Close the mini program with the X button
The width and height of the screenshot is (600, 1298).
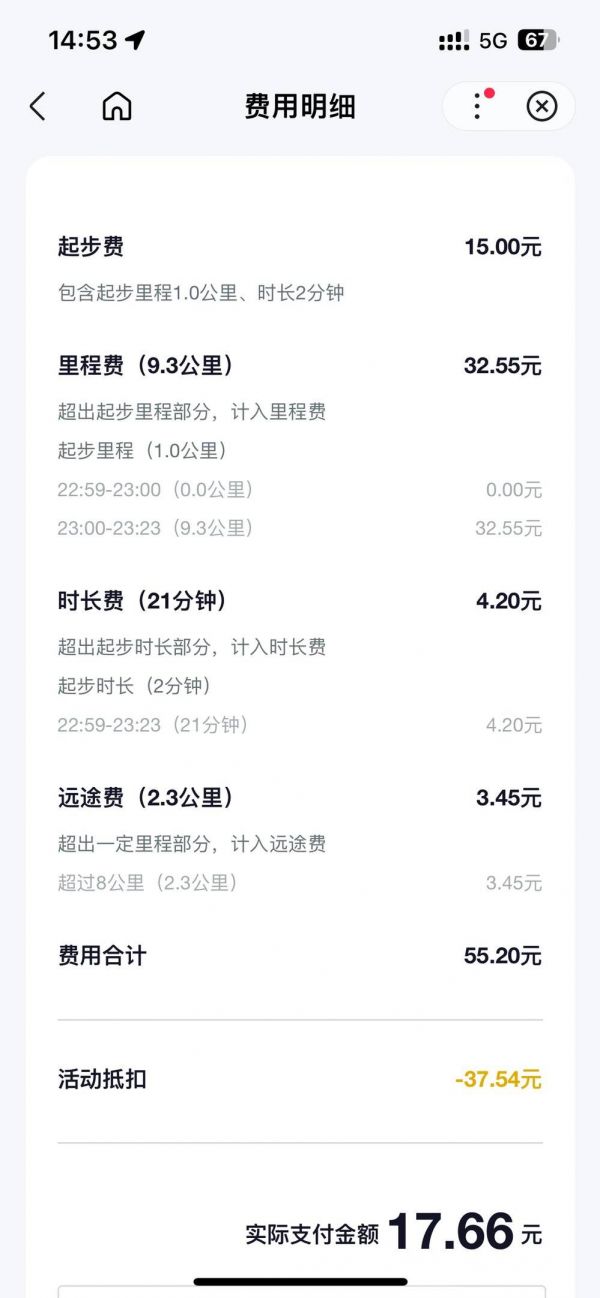(541, 107)
